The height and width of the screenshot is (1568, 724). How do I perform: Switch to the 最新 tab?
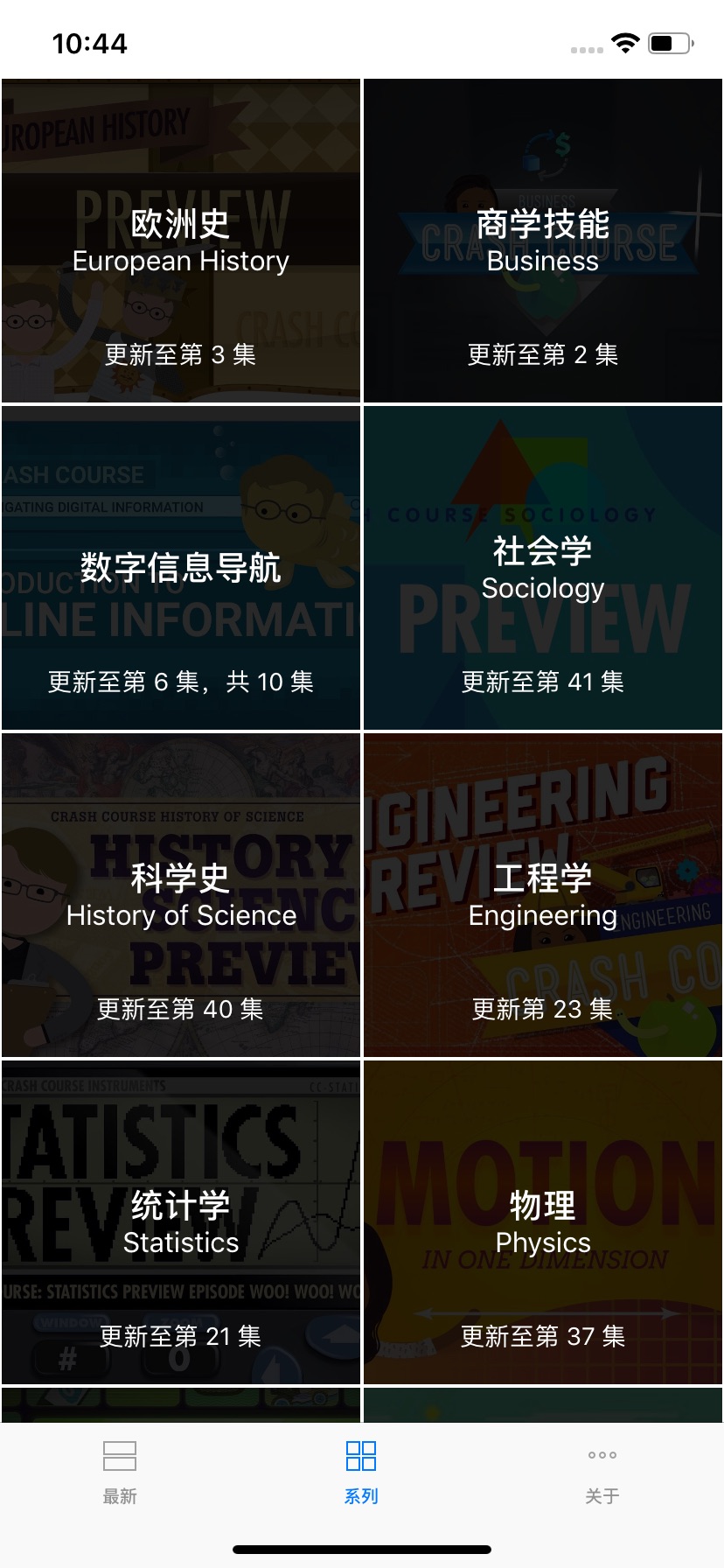120,1472
